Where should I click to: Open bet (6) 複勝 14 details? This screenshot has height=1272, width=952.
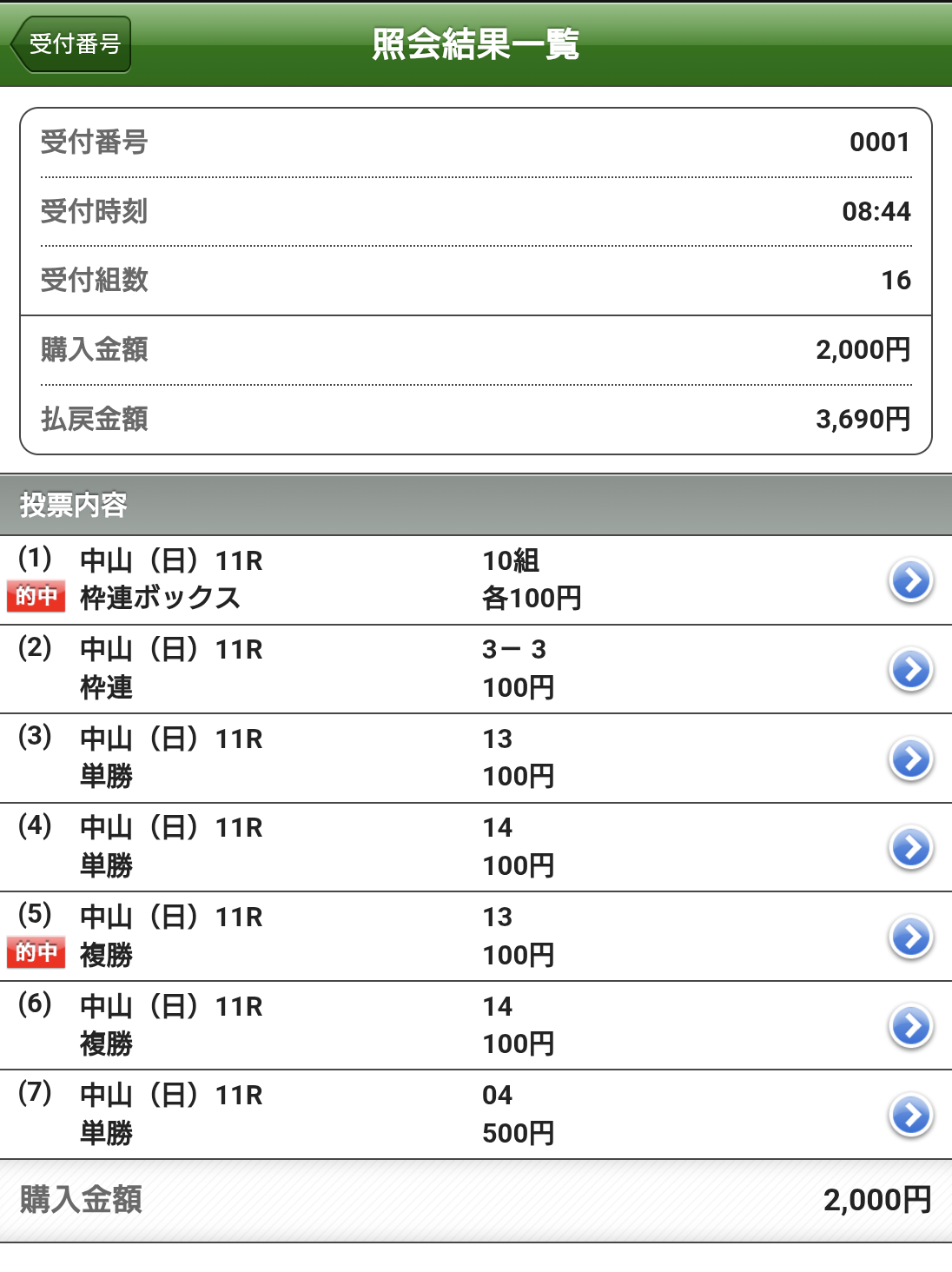point(910,1026)
